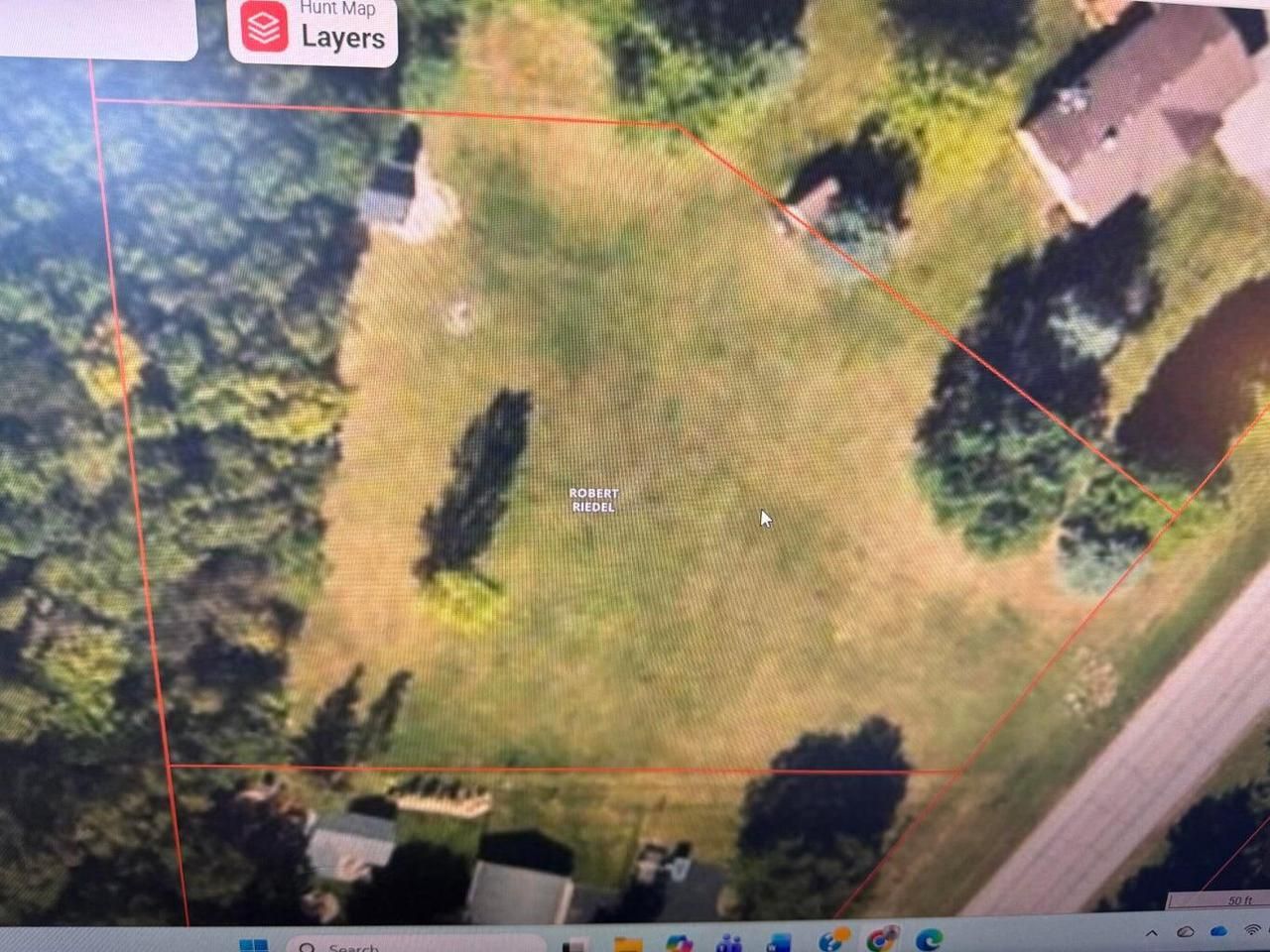
Task: Open the Hunt Map Layers panel
Action: (314, 30)
